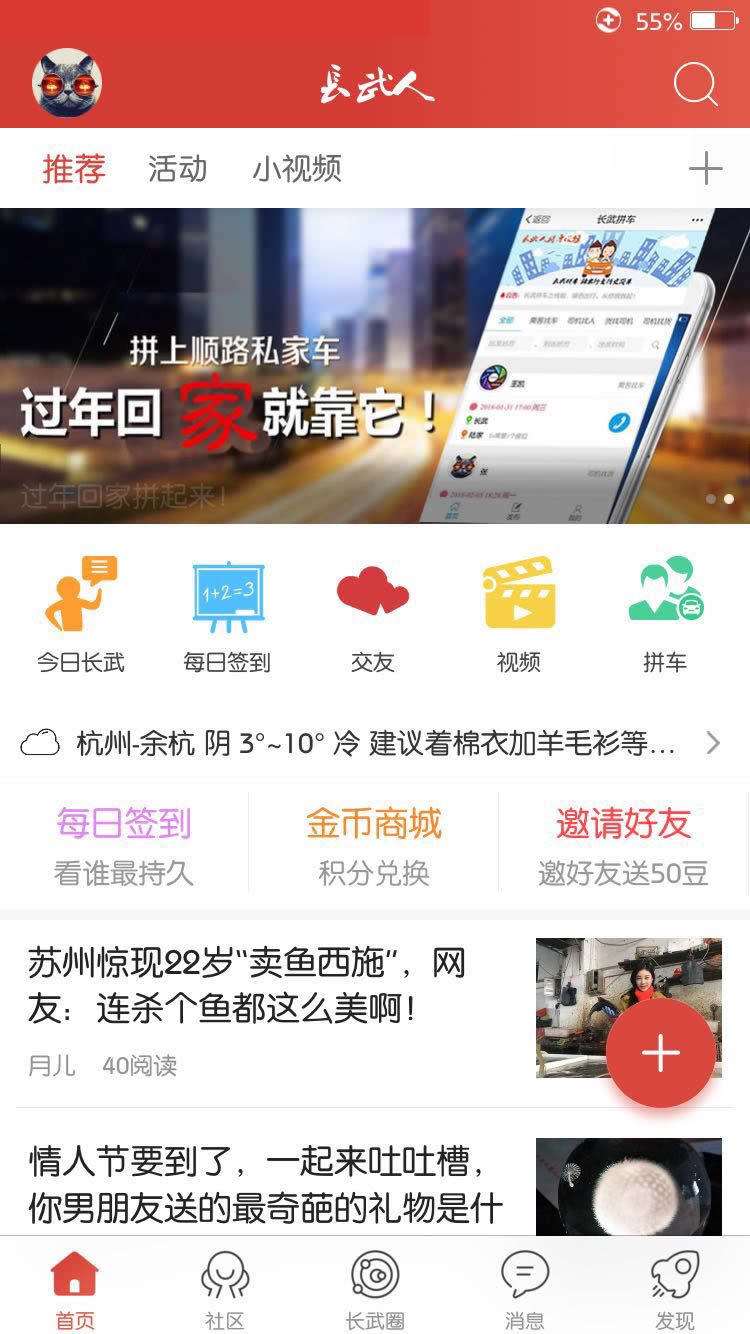Tap the plus icon beside the top tabs
The image size is (750, 1334).
point(705,168)
